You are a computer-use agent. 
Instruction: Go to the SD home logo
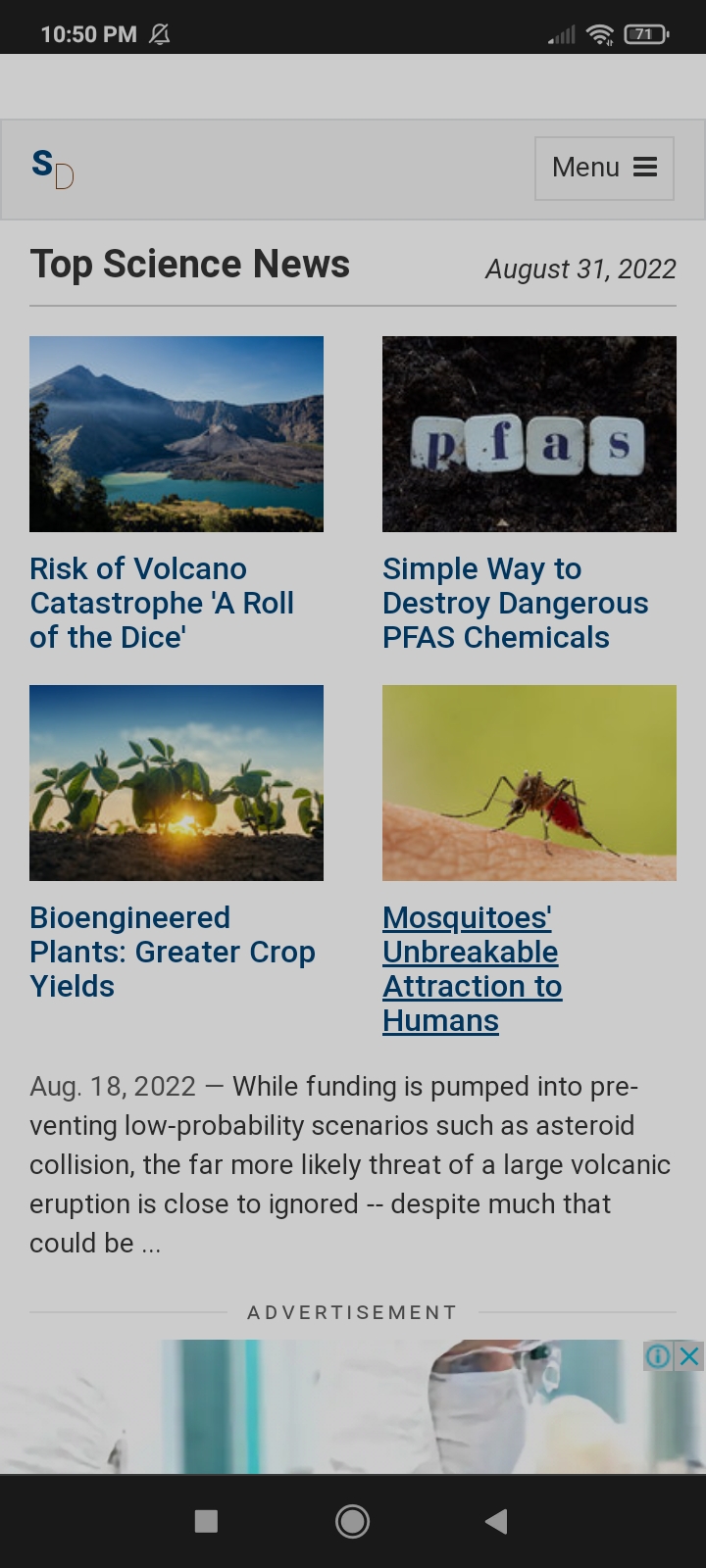point(53,168)
